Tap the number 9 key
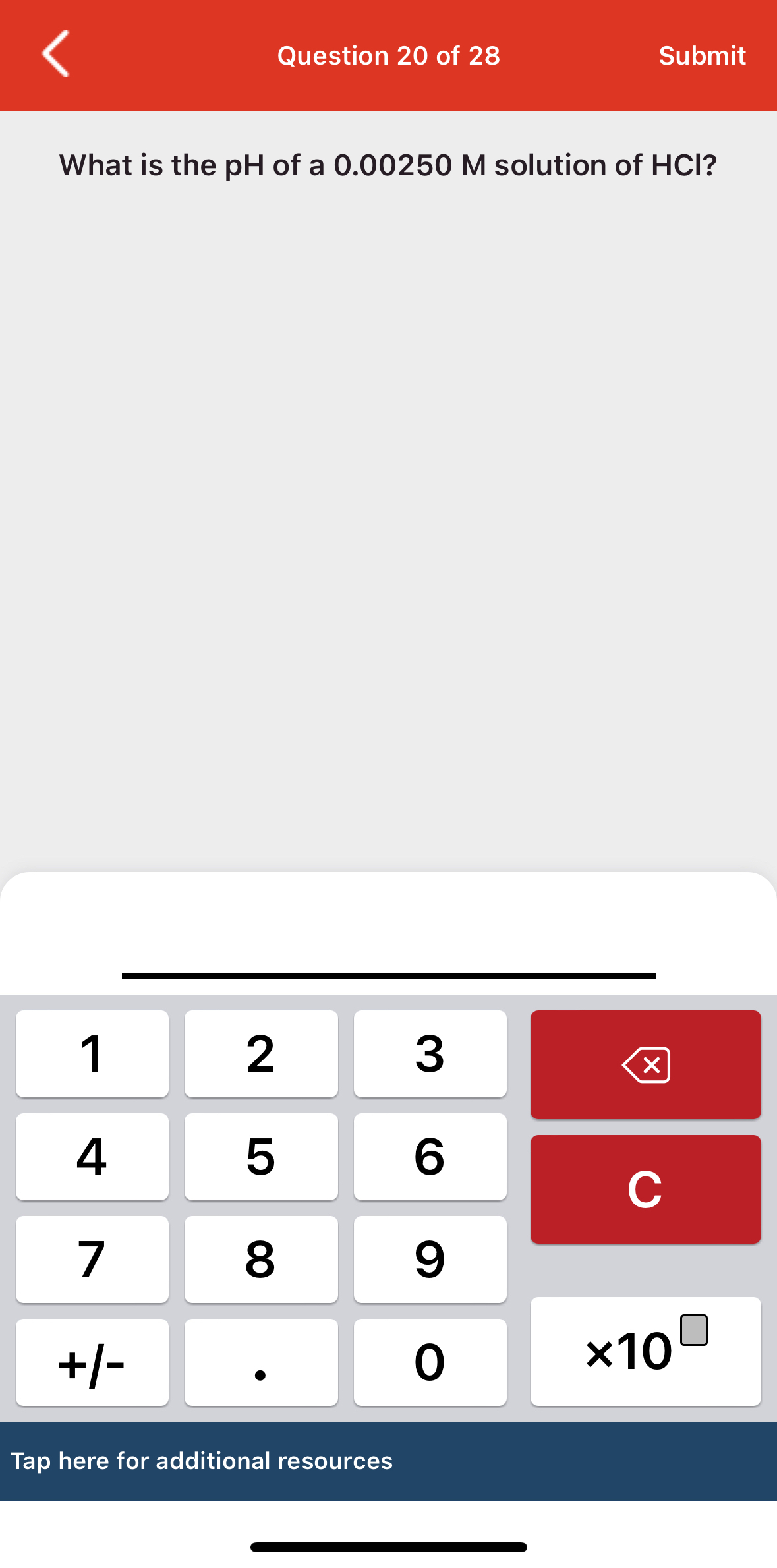Viewport: 777px width, 1568px height. pos(430,1259)
